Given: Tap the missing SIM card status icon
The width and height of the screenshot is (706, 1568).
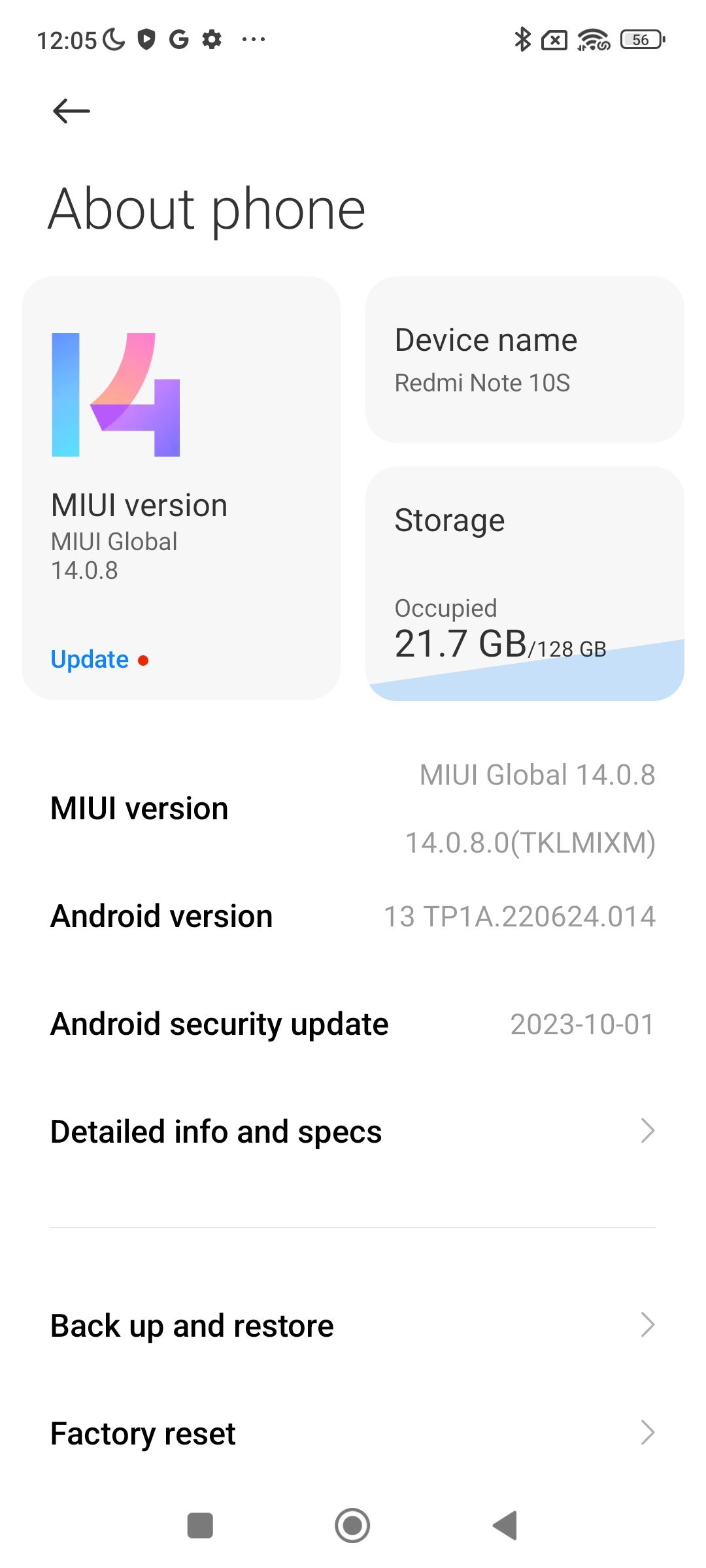Looking at the screenshot, I should pyautogui.click(x=555, y=41).
